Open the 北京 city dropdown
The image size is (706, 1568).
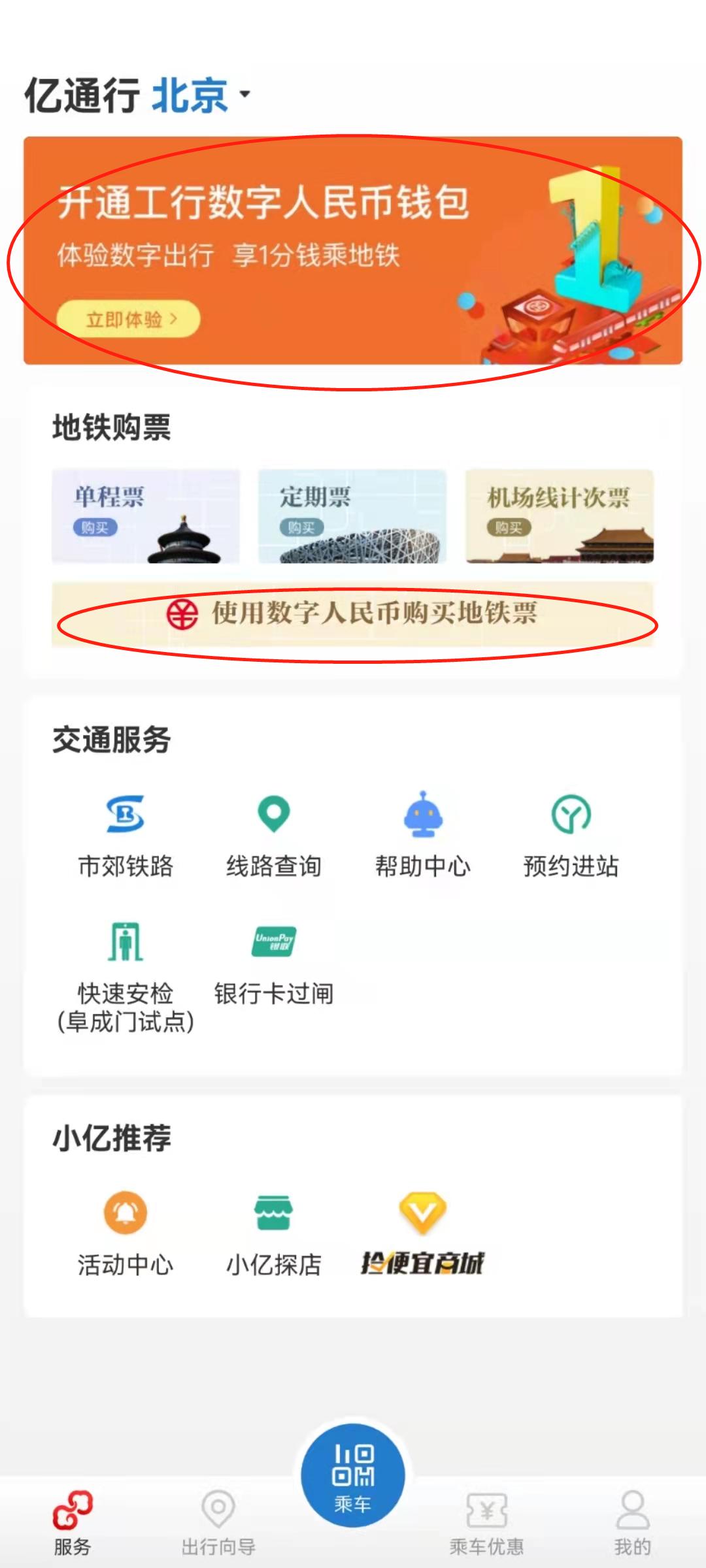[x=199, y=95]
